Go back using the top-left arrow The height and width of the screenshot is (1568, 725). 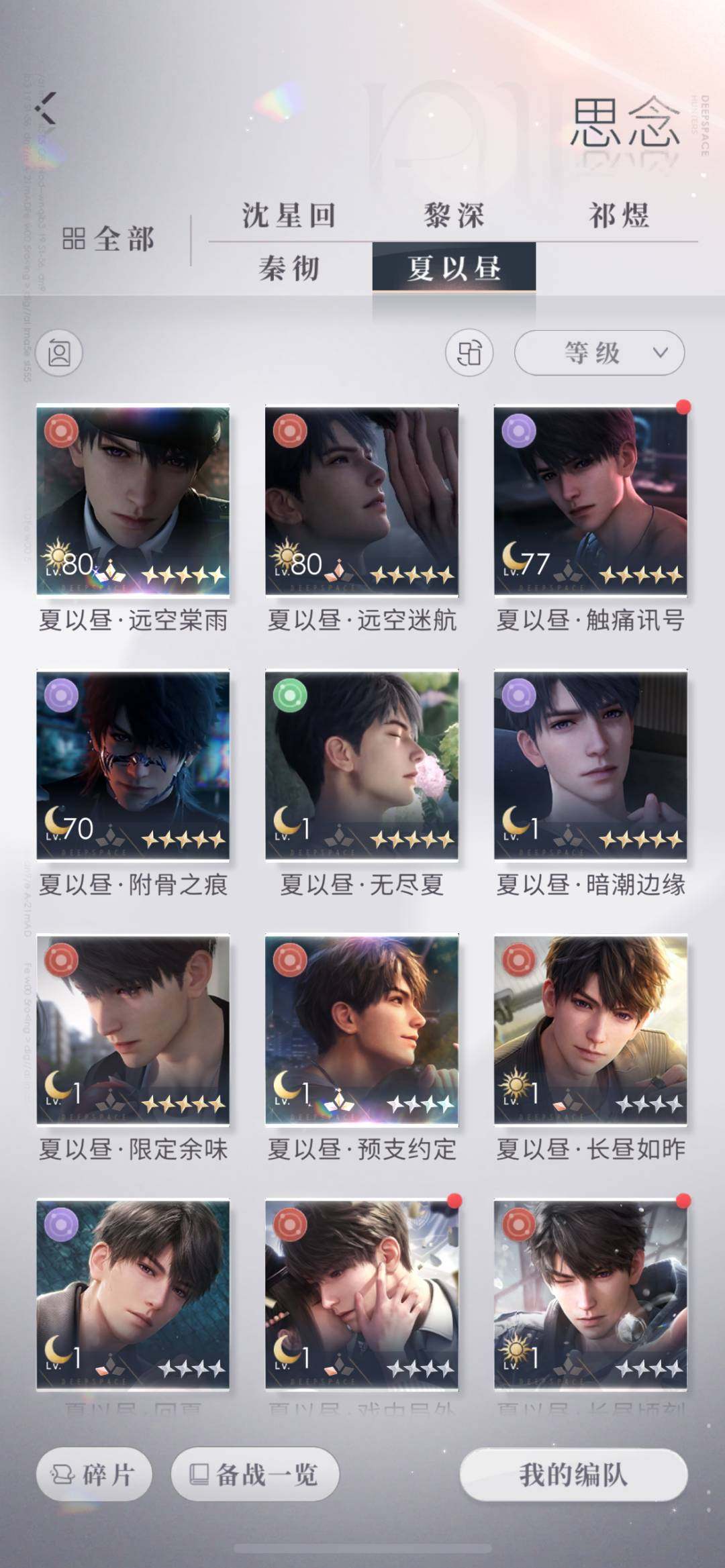[46, 109]
